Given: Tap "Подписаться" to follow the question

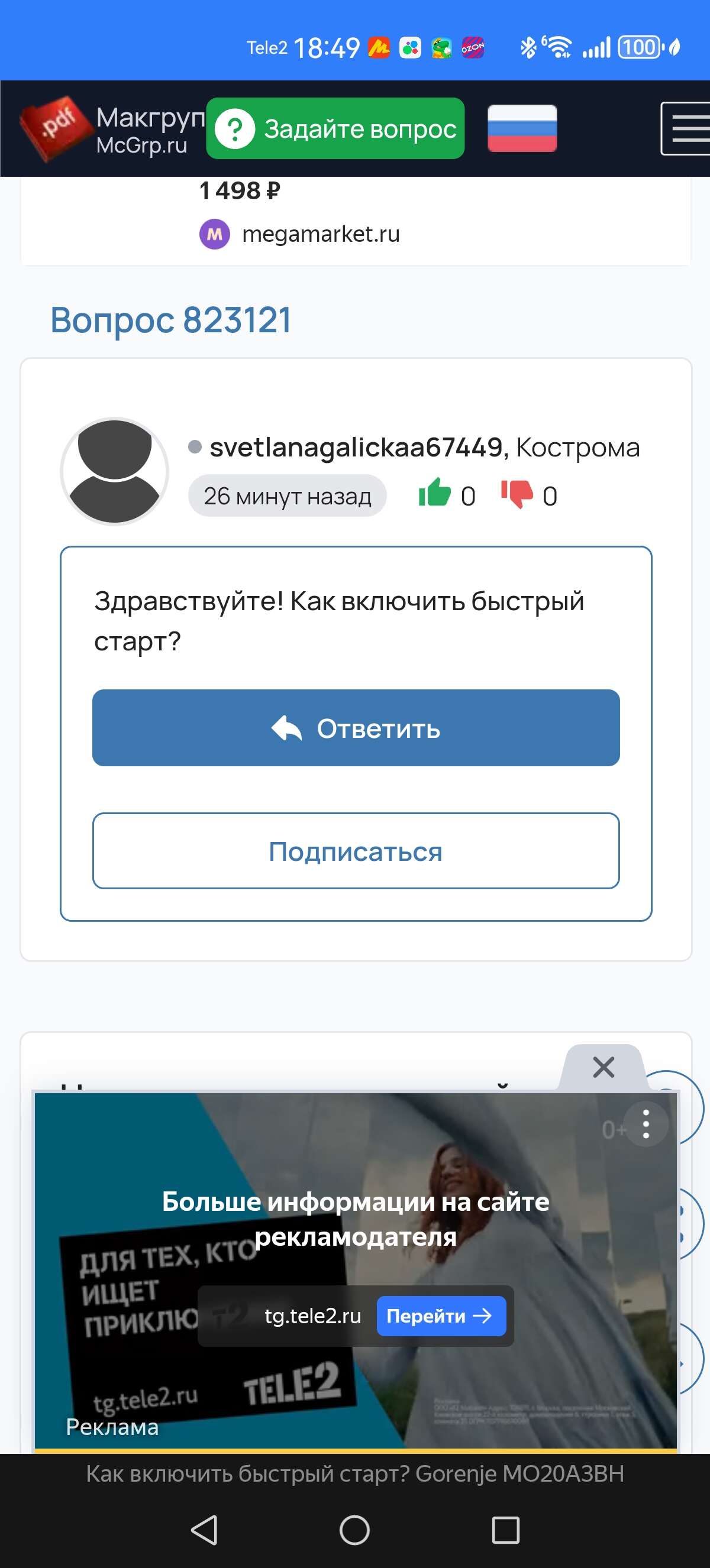Looking at the screenshot, I should click(x=356, y=851).
